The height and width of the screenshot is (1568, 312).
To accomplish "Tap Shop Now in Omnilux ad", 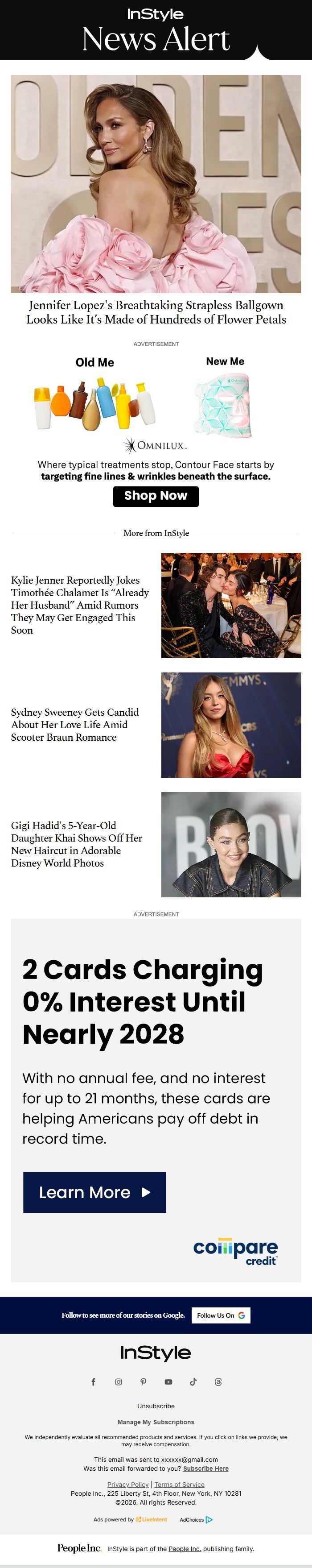I will (x=156, y=496).
